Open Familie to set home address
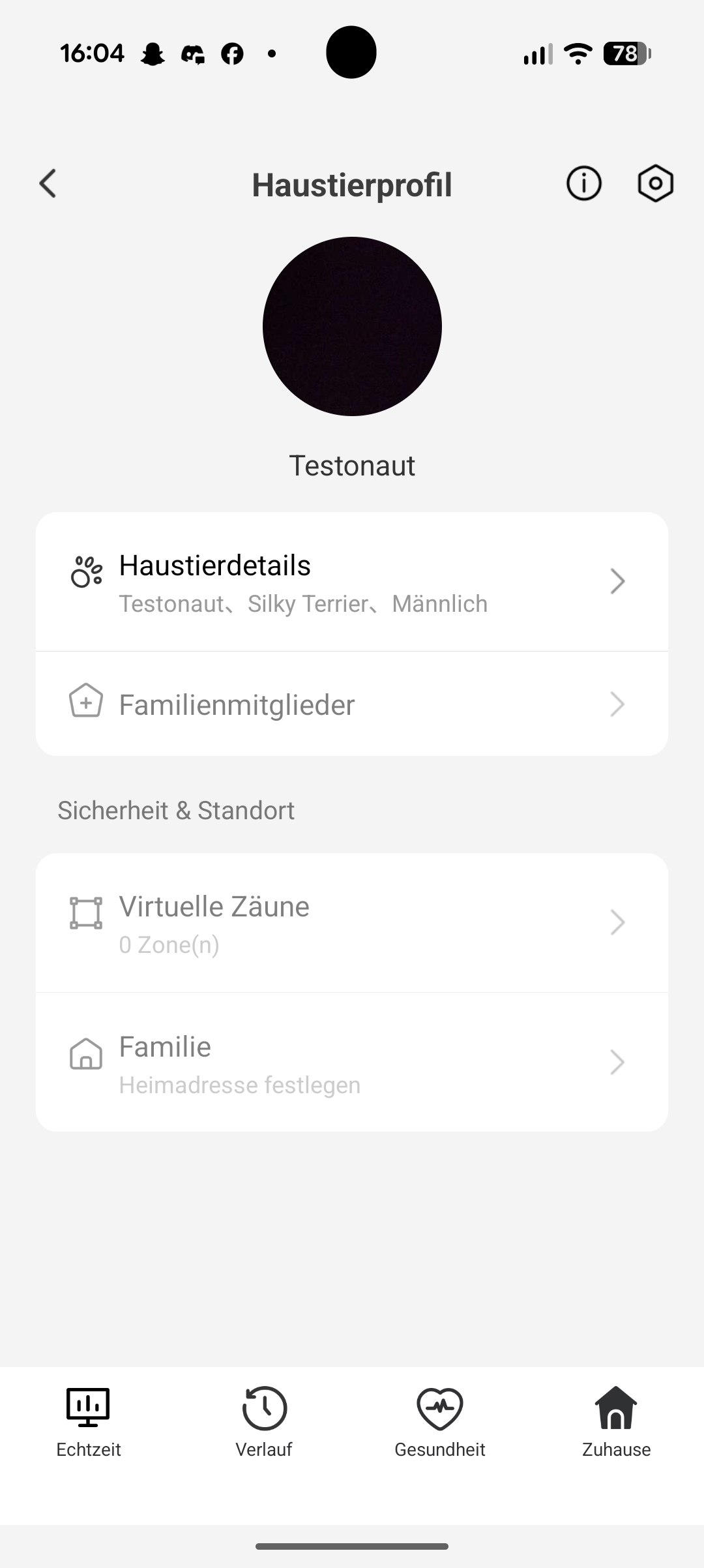 pyautogui.click(x=352, y=1063)
